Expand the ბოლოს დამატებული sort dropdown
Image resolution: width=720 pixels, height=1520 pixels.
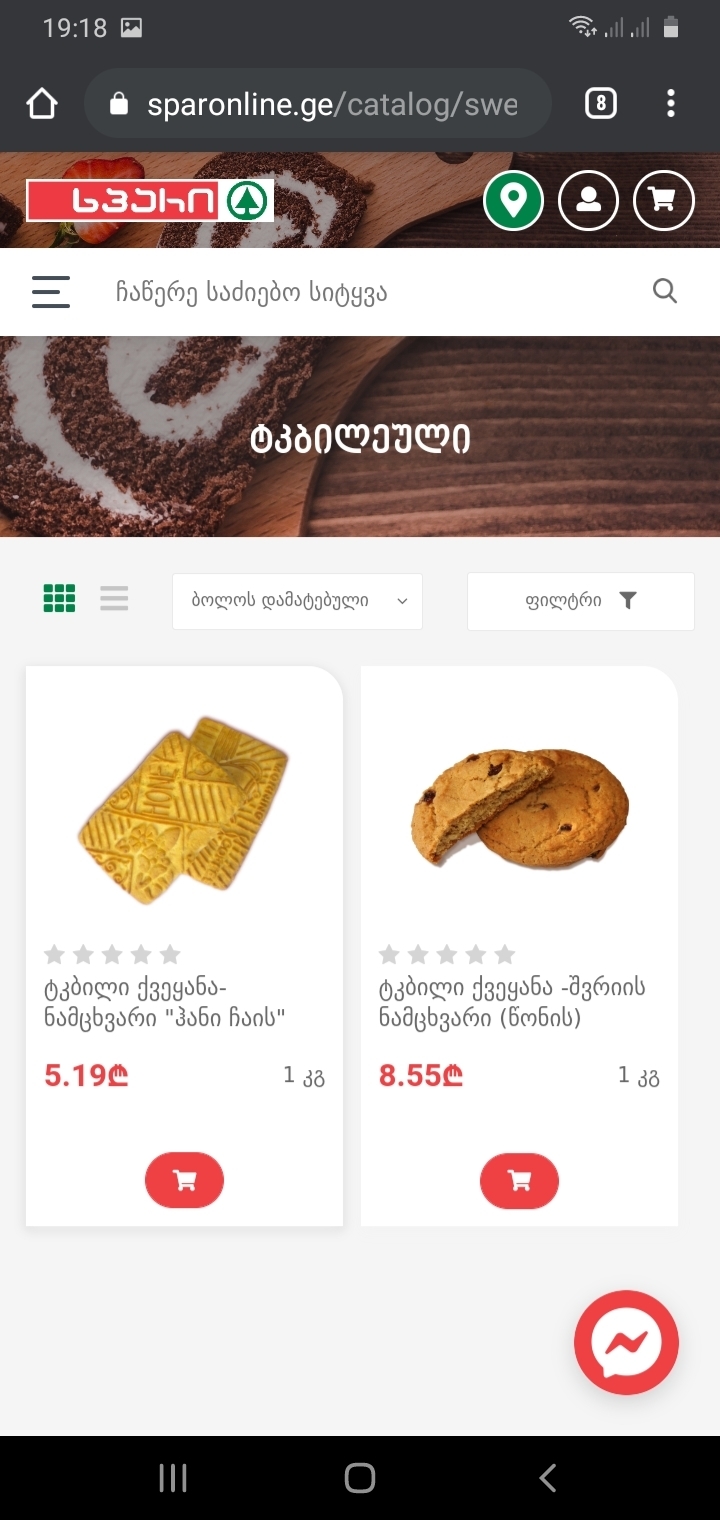[x=297, y=601]
